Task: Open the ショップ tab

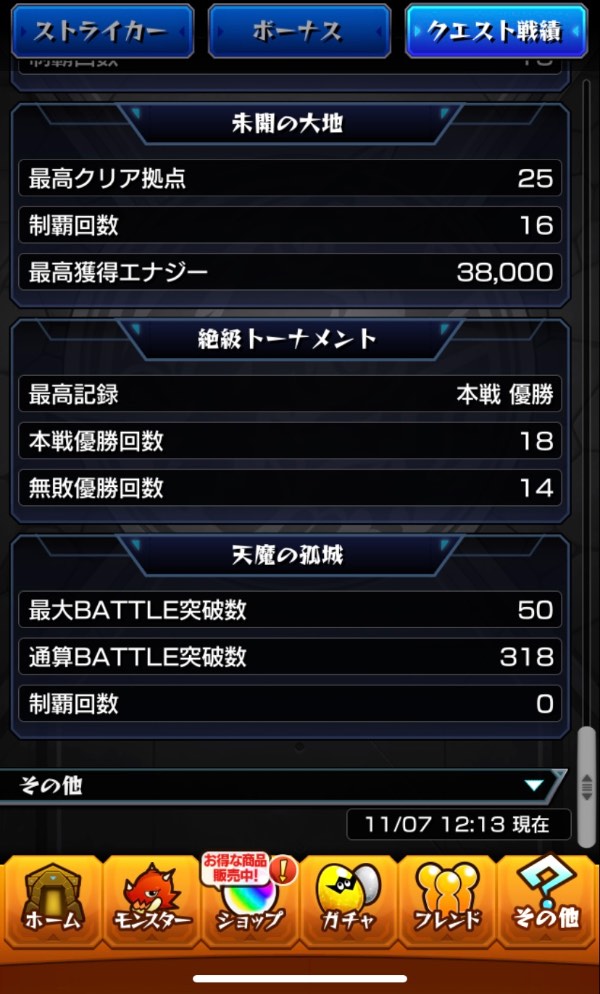Action: coord(248,900)
